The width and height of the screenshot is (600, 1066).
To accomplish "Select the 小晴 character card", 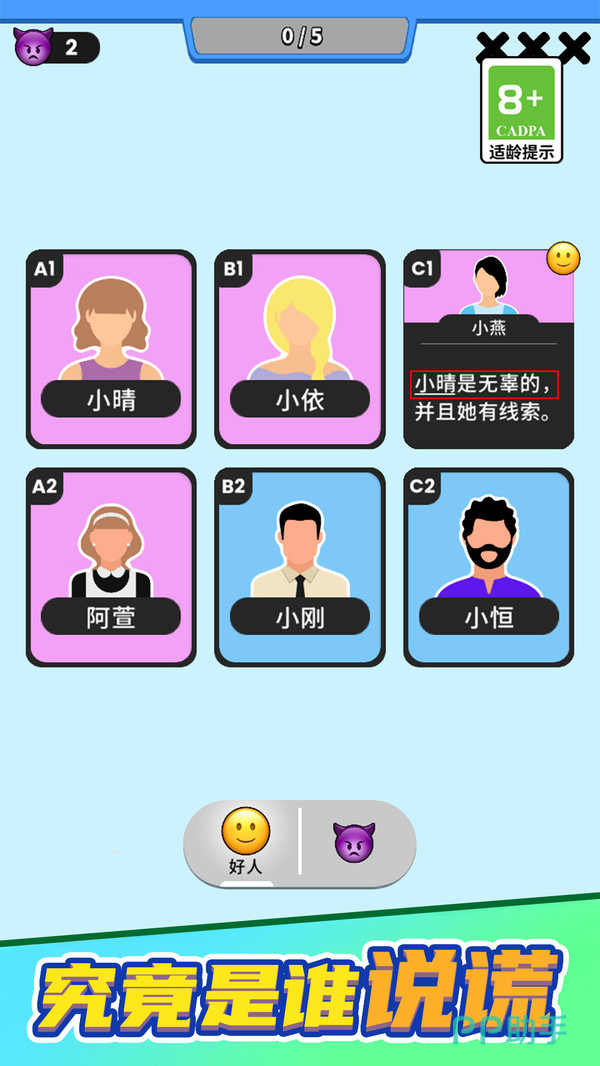I will (111, 348).
